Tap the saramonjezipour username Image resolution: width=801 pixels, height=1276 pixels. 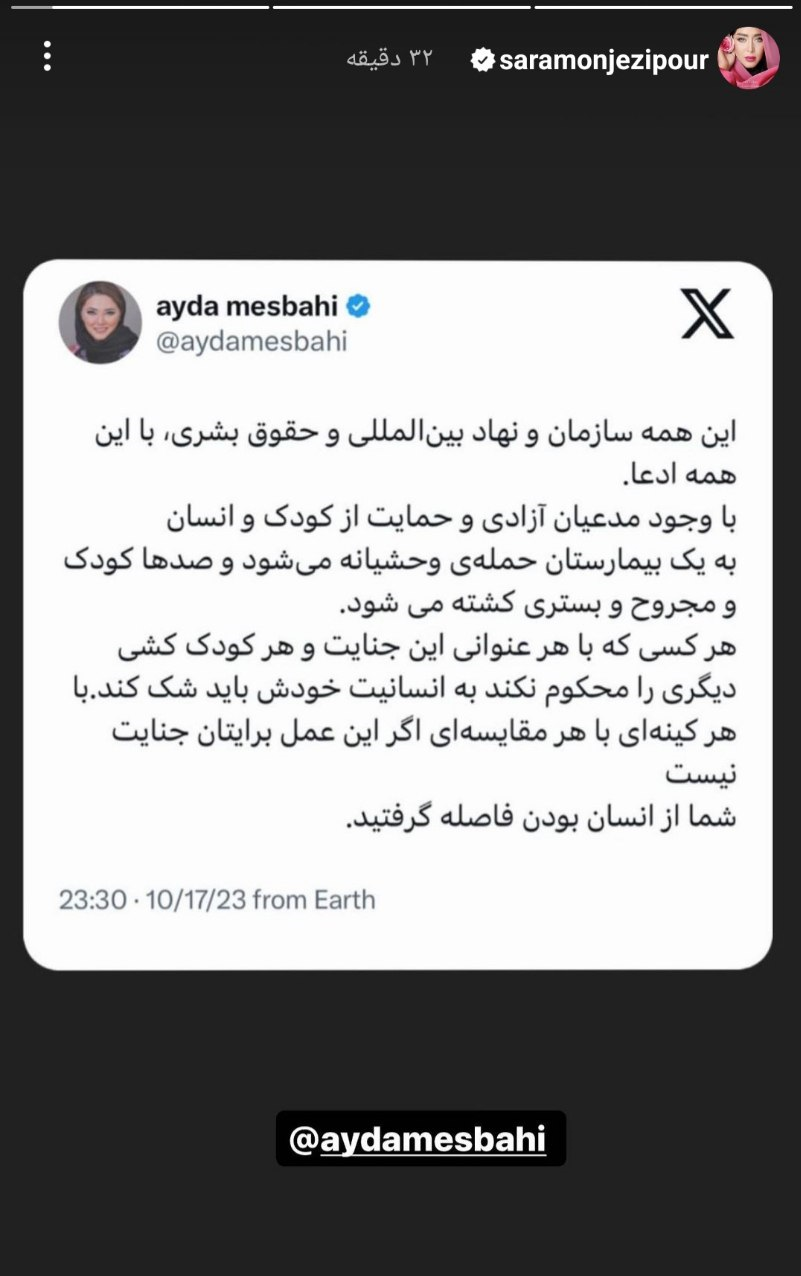point(603,60)
